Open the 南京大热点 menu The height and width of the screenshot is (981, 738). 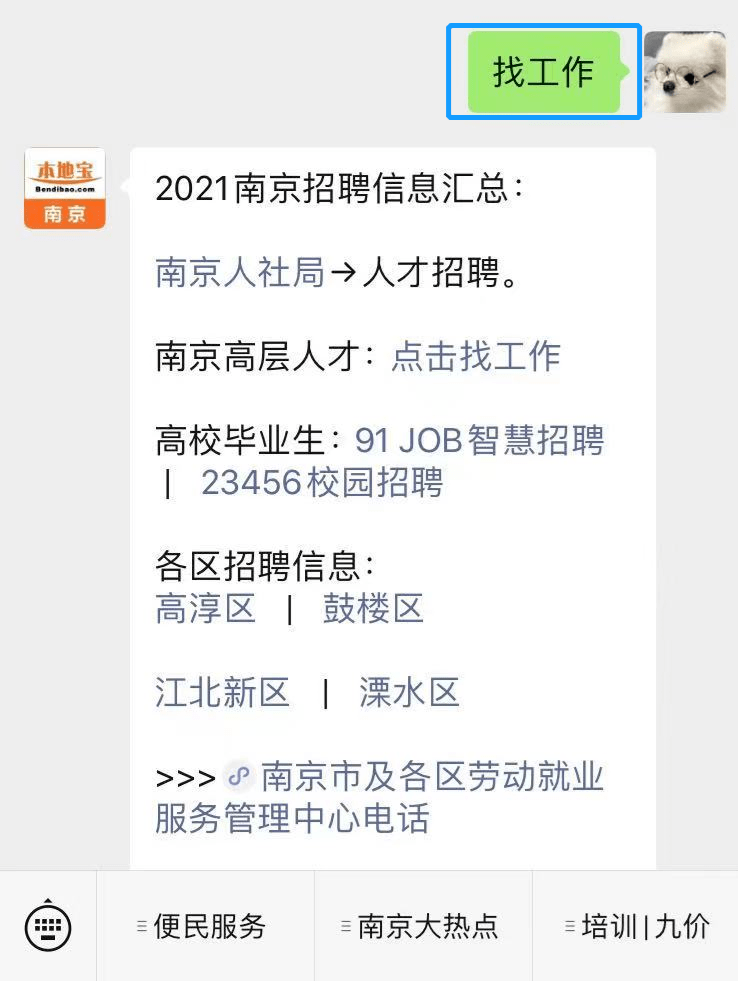[x=423, y=927]
